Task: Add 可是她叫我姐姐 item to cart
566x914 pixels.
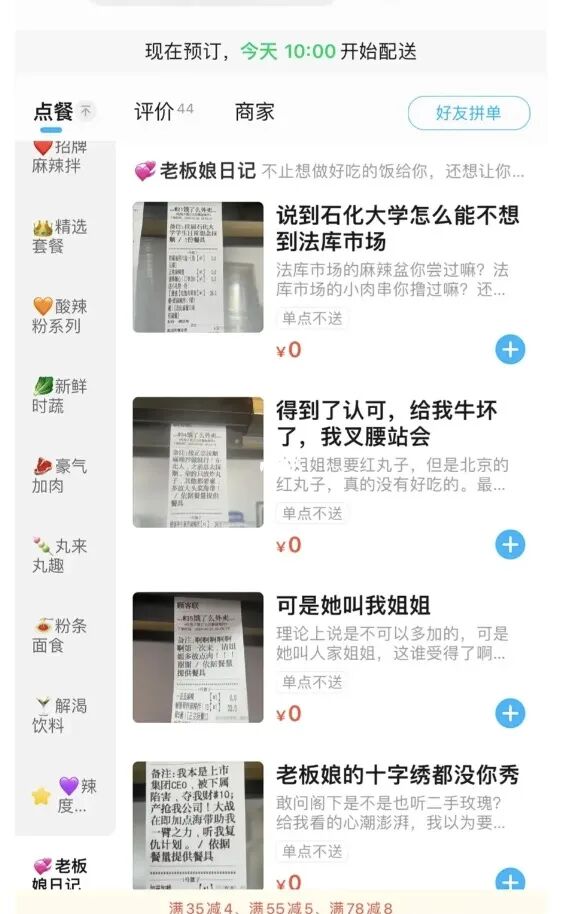Action: point(510,713)
